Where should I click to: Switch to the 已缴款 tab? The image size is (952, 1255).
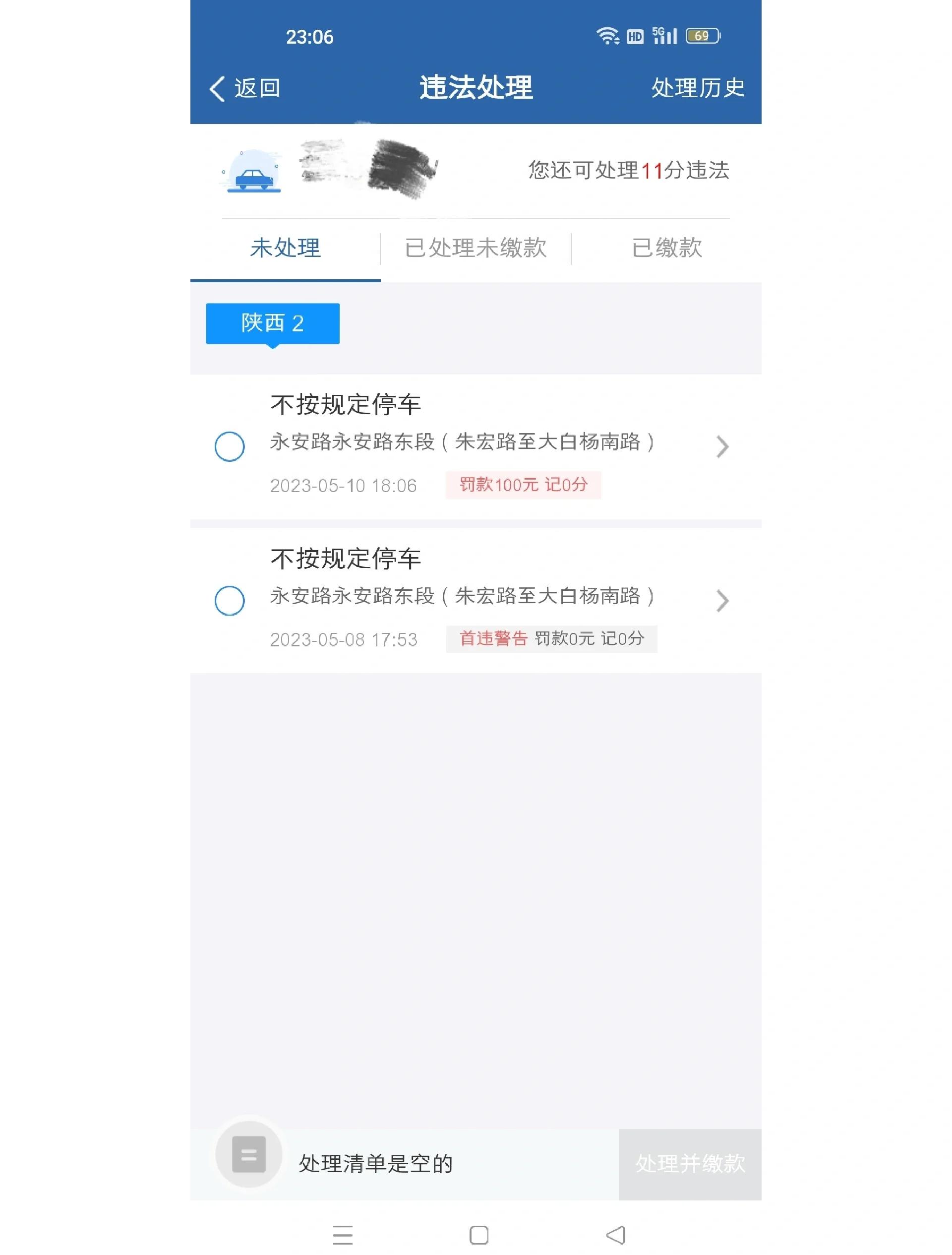[666, 248]
